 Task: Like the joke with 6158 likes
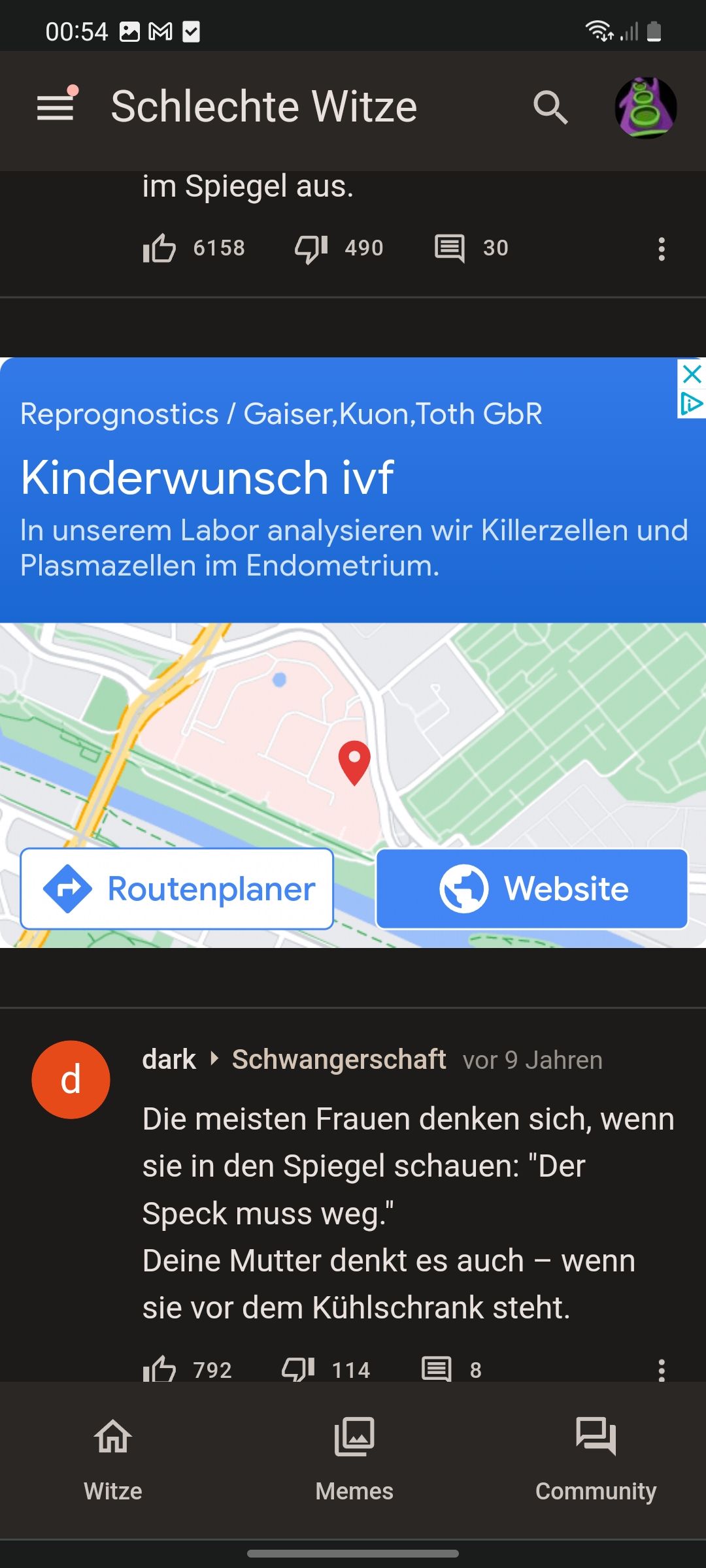pos(160,248)
